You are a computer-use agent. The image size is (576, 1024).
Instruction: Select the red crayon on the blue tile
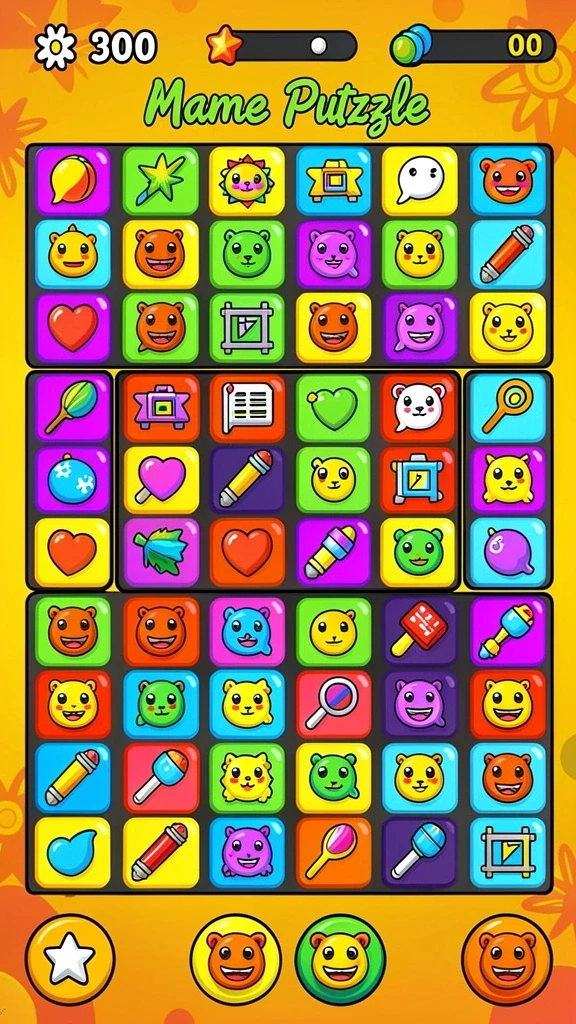(507, 254)
